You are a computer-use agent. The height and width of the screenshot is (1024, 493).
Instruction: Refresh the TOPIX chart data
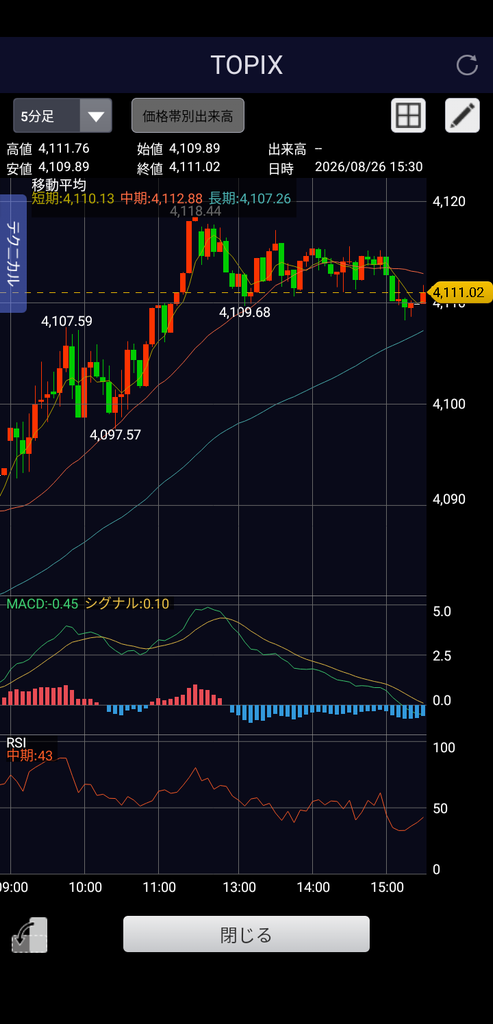click(x=467, y=65)
